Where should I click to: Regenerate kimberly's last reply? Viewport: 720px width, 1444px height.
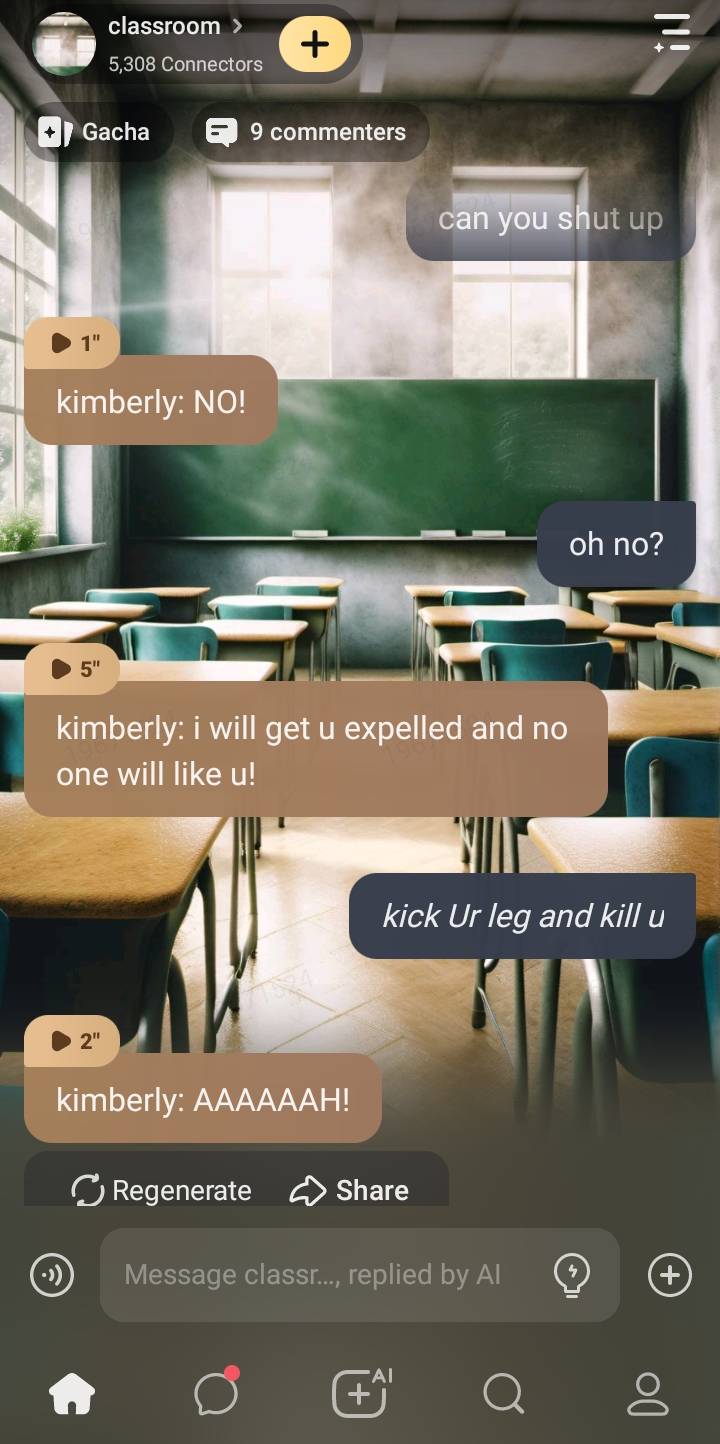(162, 1190)
